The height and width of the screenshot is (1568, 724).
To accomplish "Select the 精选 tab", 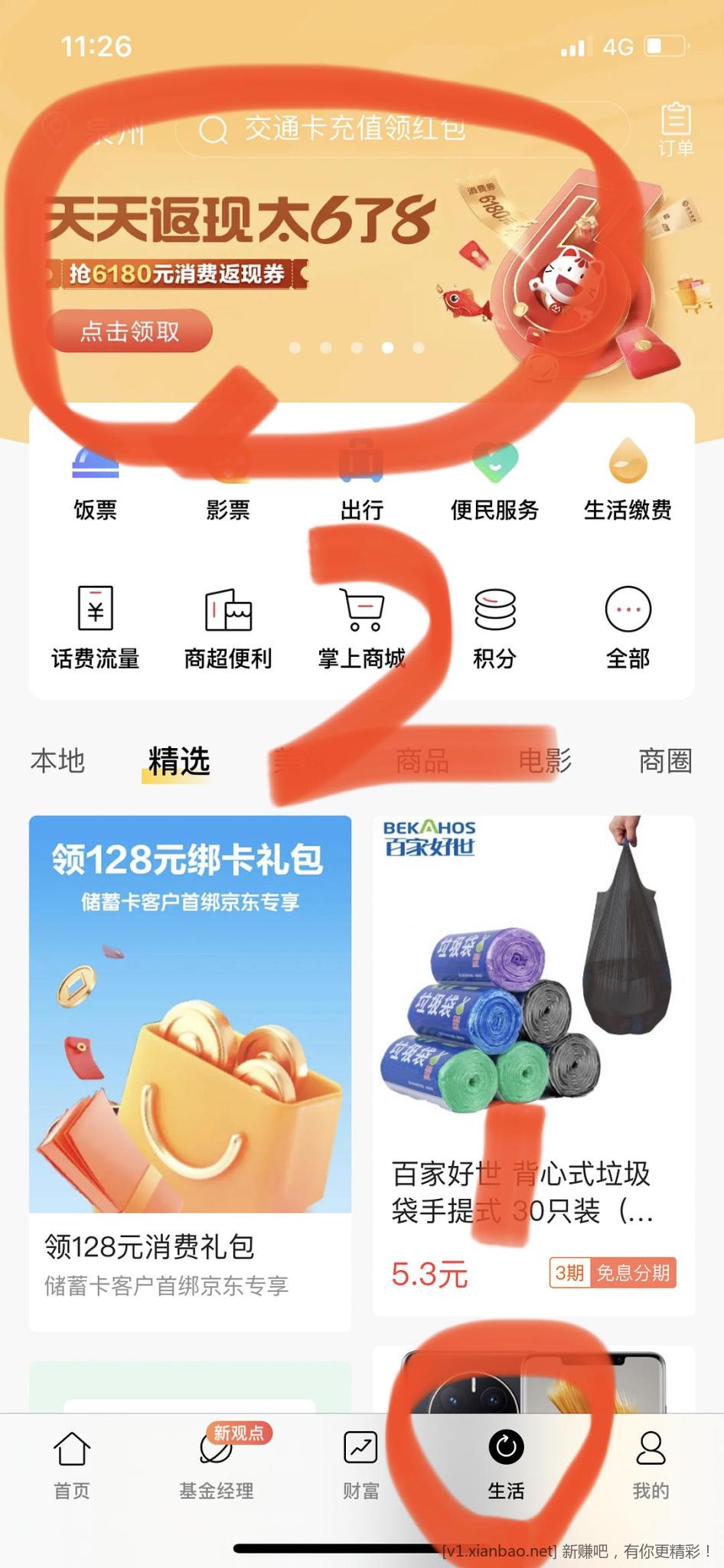I will [178, 761].
